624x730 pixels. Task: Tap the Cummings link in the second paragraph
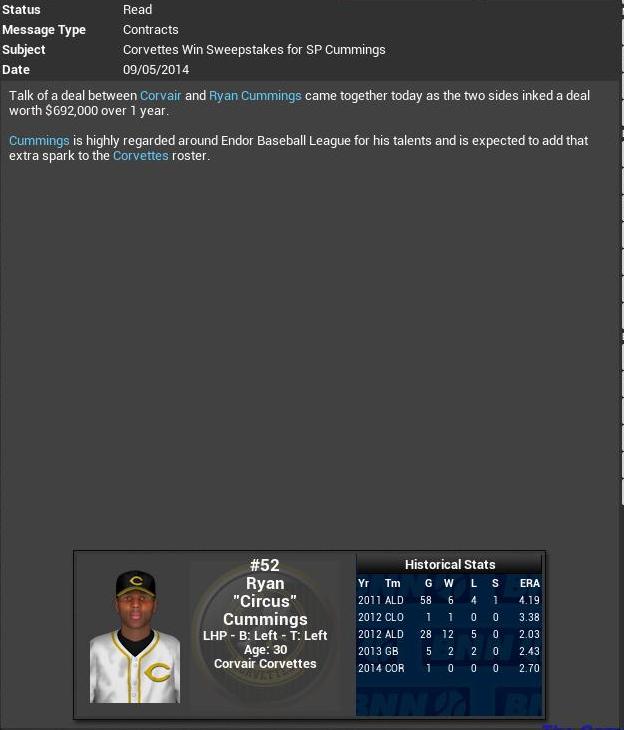(x=39, y=141)
